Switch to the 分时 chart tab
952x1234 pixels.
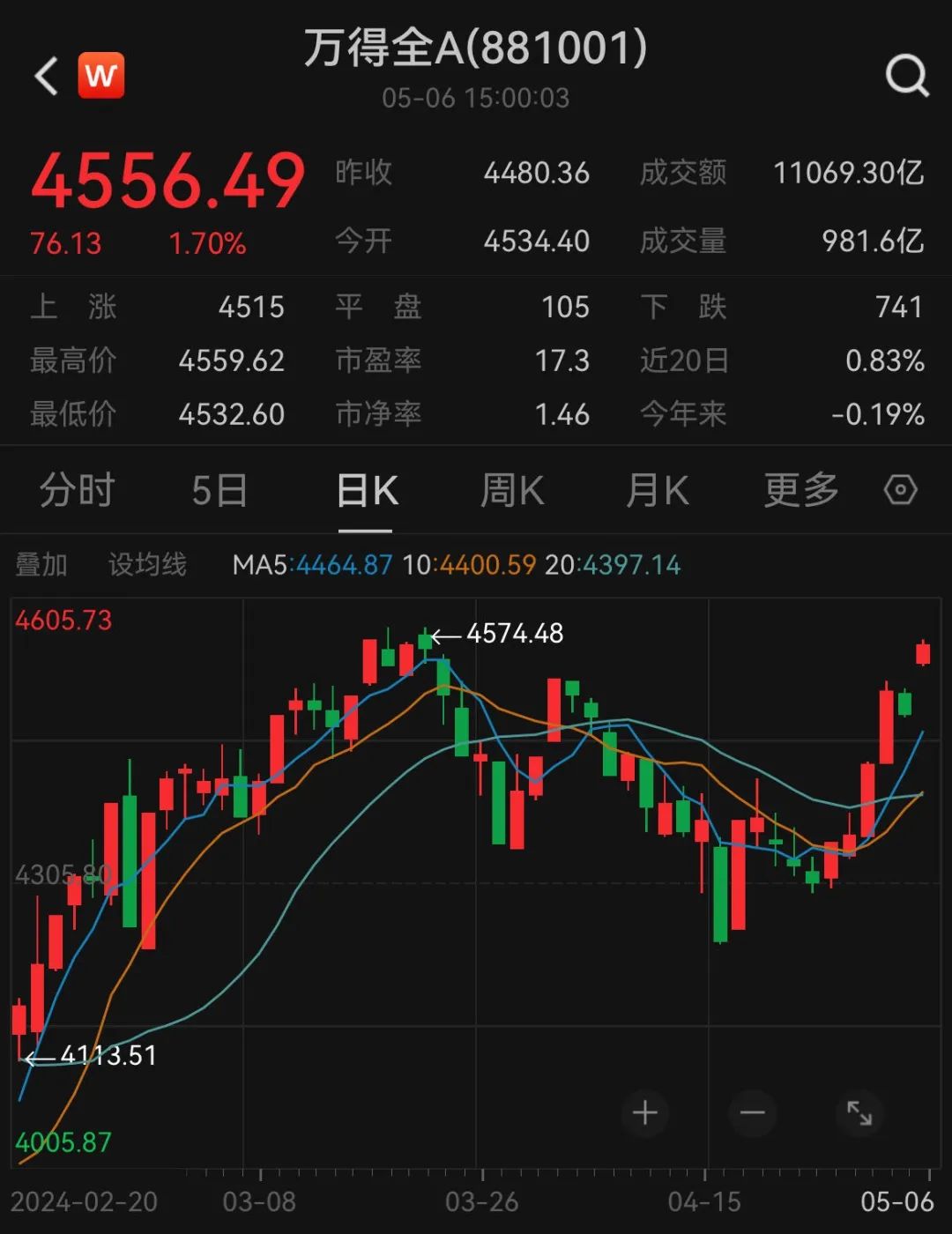pyautogui.click(x=78, y=490)
